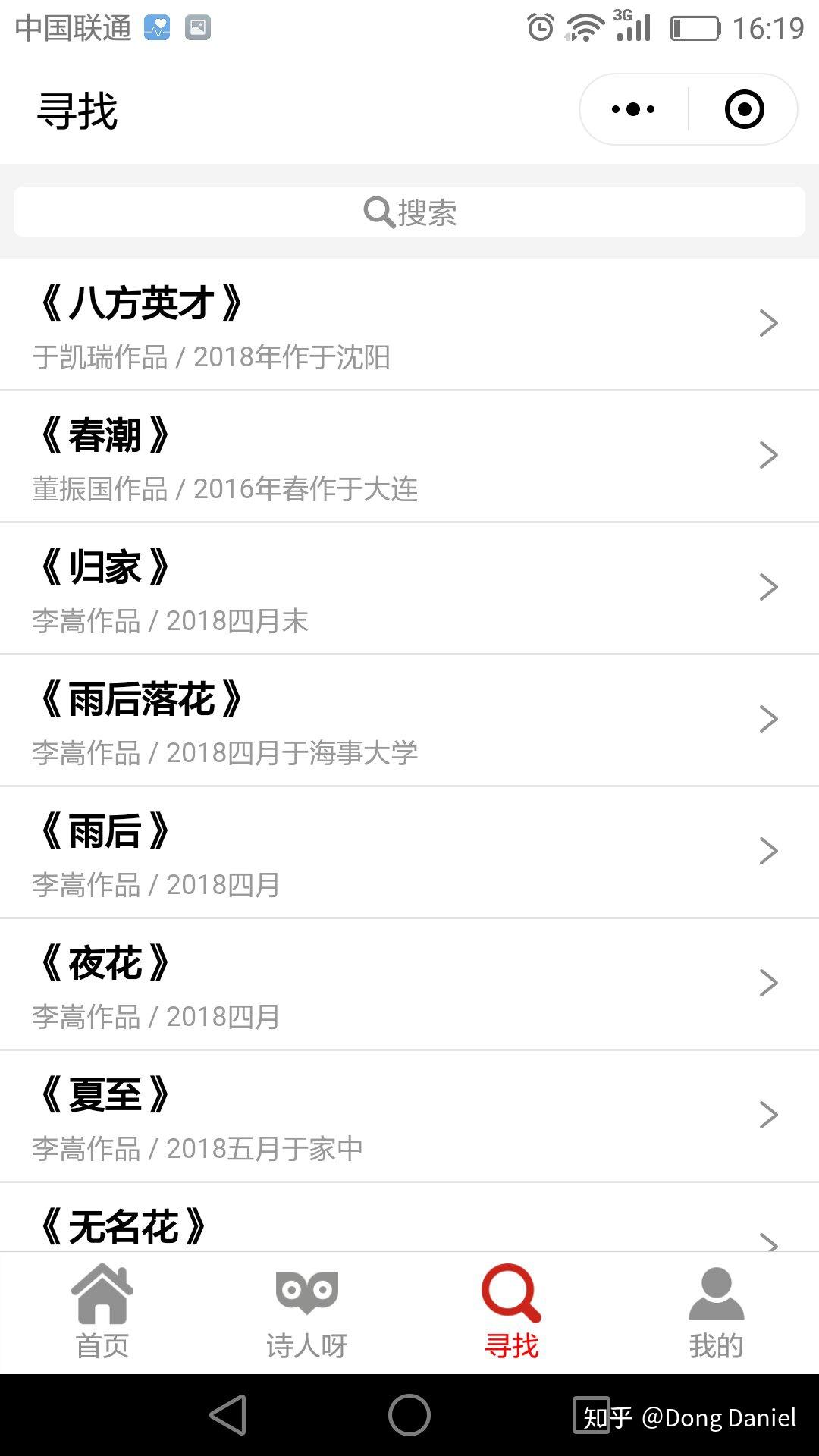Tap the 搜索 search box
This screenshot has height=1456, width=819.
pos(409,212)
